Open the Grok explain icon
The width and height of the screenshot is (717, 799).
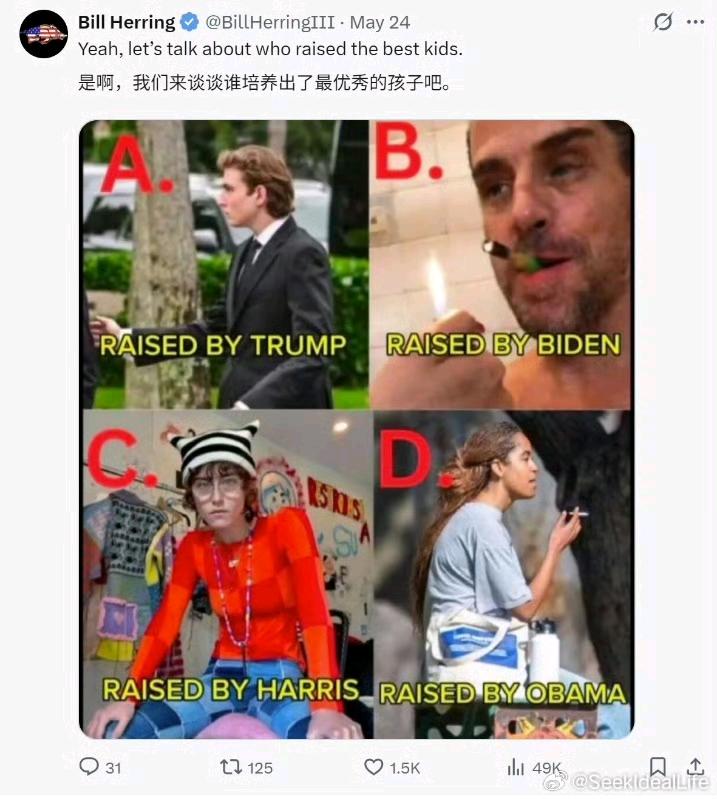coord(662,22)
